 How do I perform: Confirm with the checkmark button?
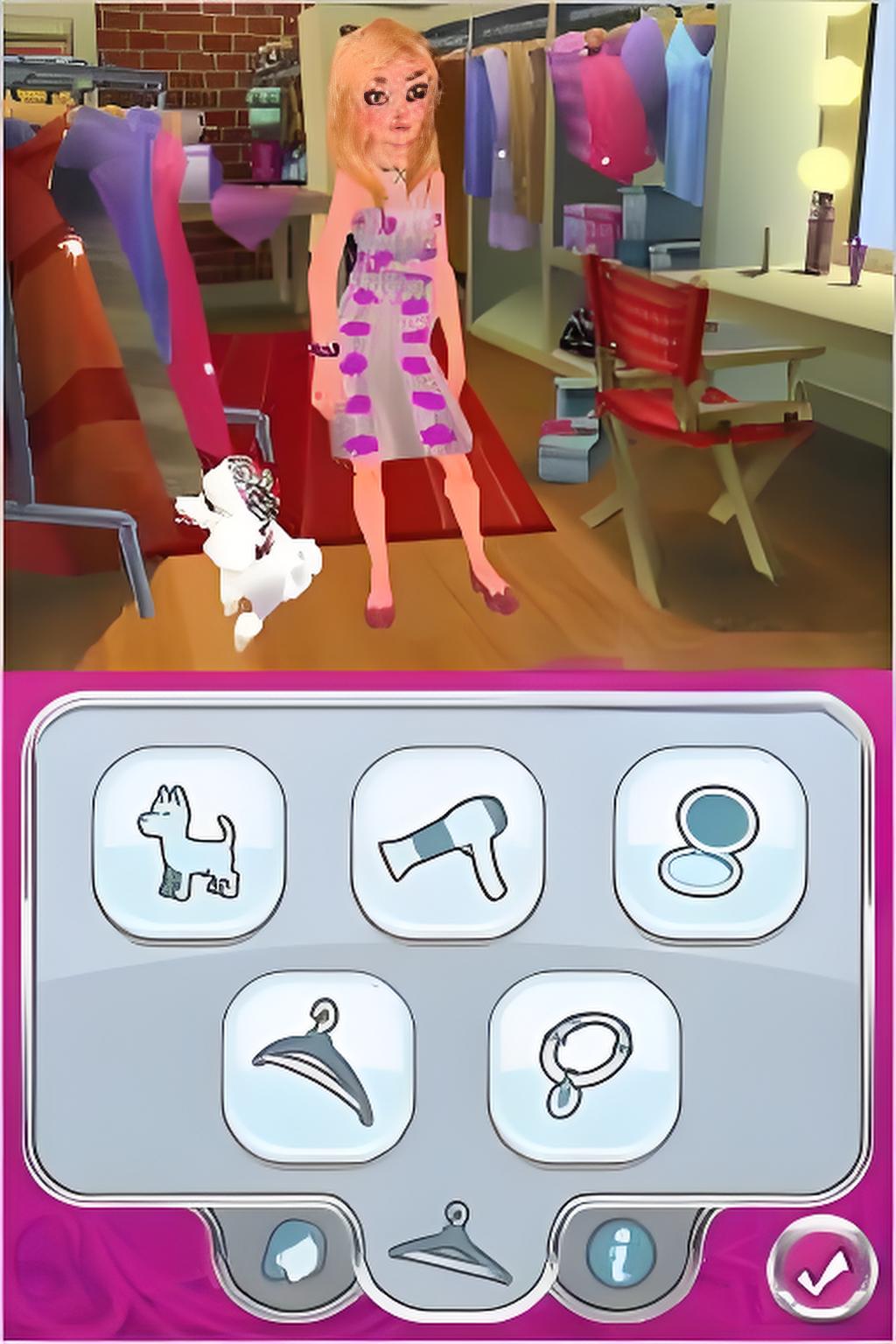tap(821, 1263)
